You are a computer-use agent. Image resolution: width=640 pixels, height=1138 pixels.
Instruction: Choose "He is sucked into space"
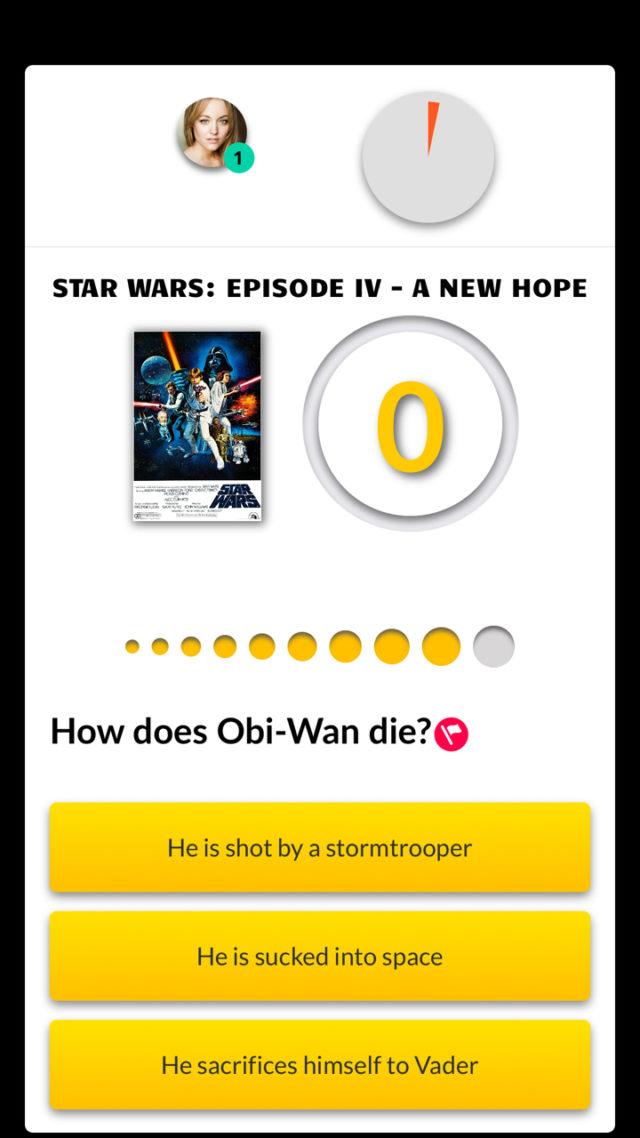pos(319,956)
